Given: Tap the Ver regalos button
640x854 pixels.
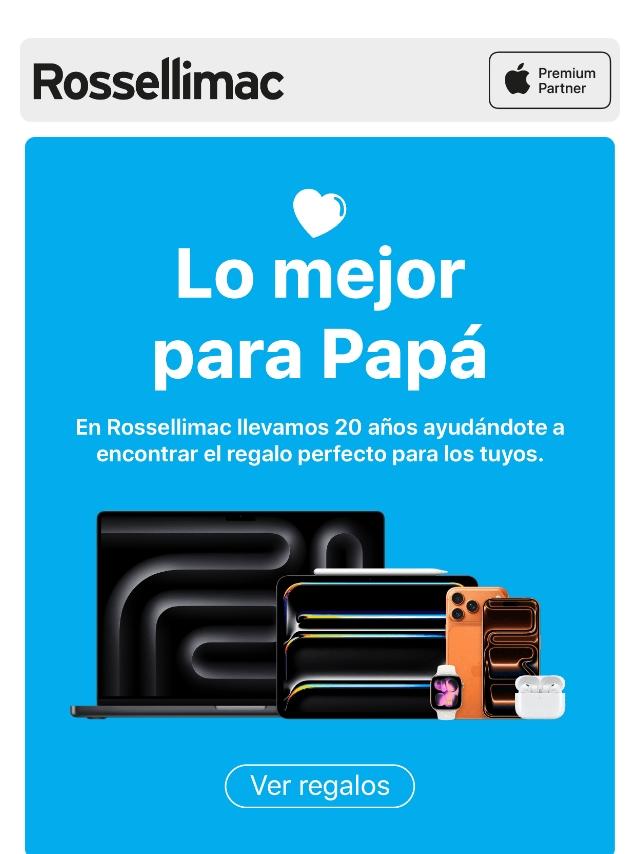Looking at the screenshot, I should pos(320,786).
